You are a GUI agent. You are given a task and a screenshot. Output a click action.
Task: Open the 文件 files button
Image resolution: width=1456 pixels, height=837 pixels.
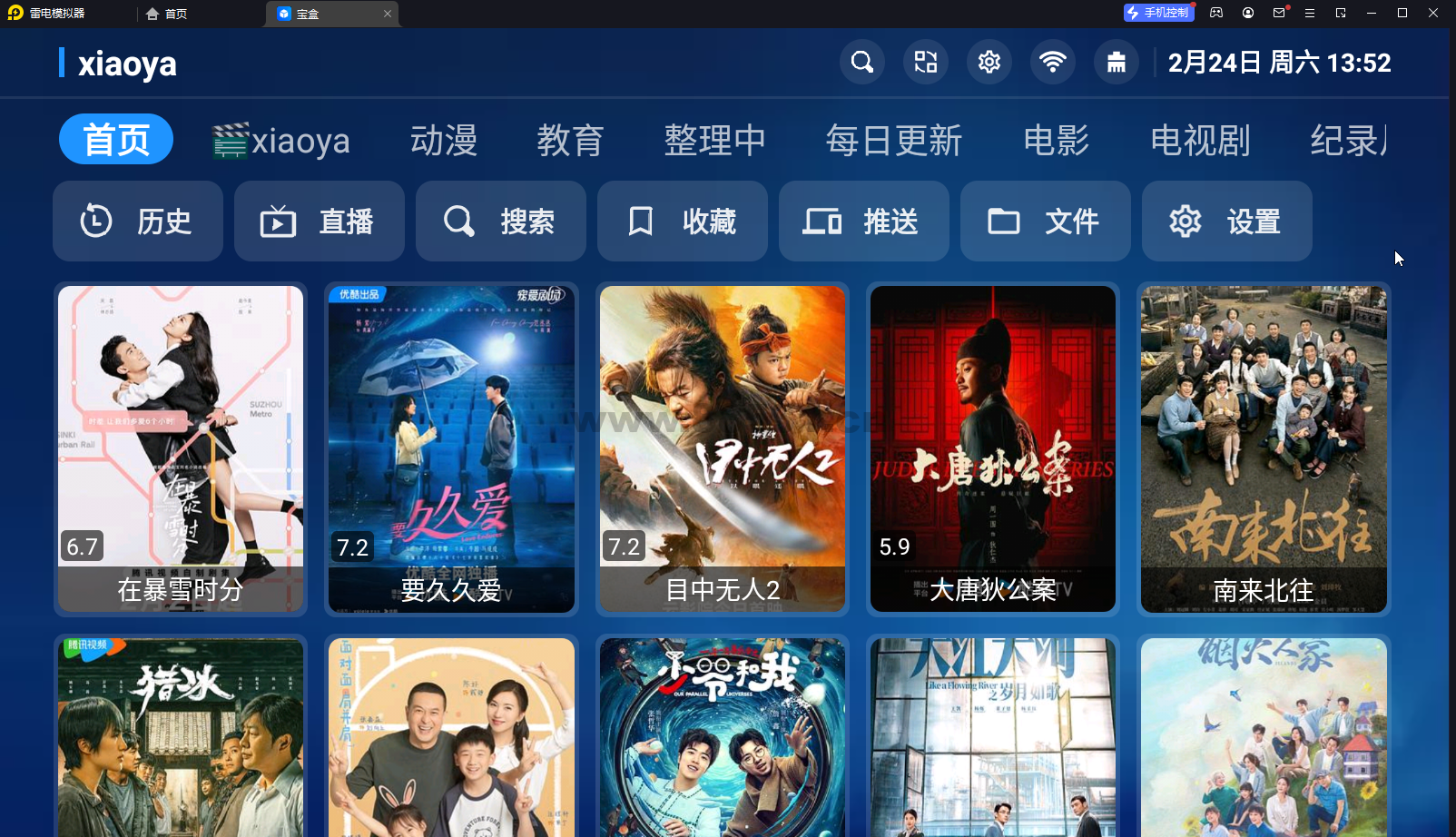click(x=1046, y=222)
